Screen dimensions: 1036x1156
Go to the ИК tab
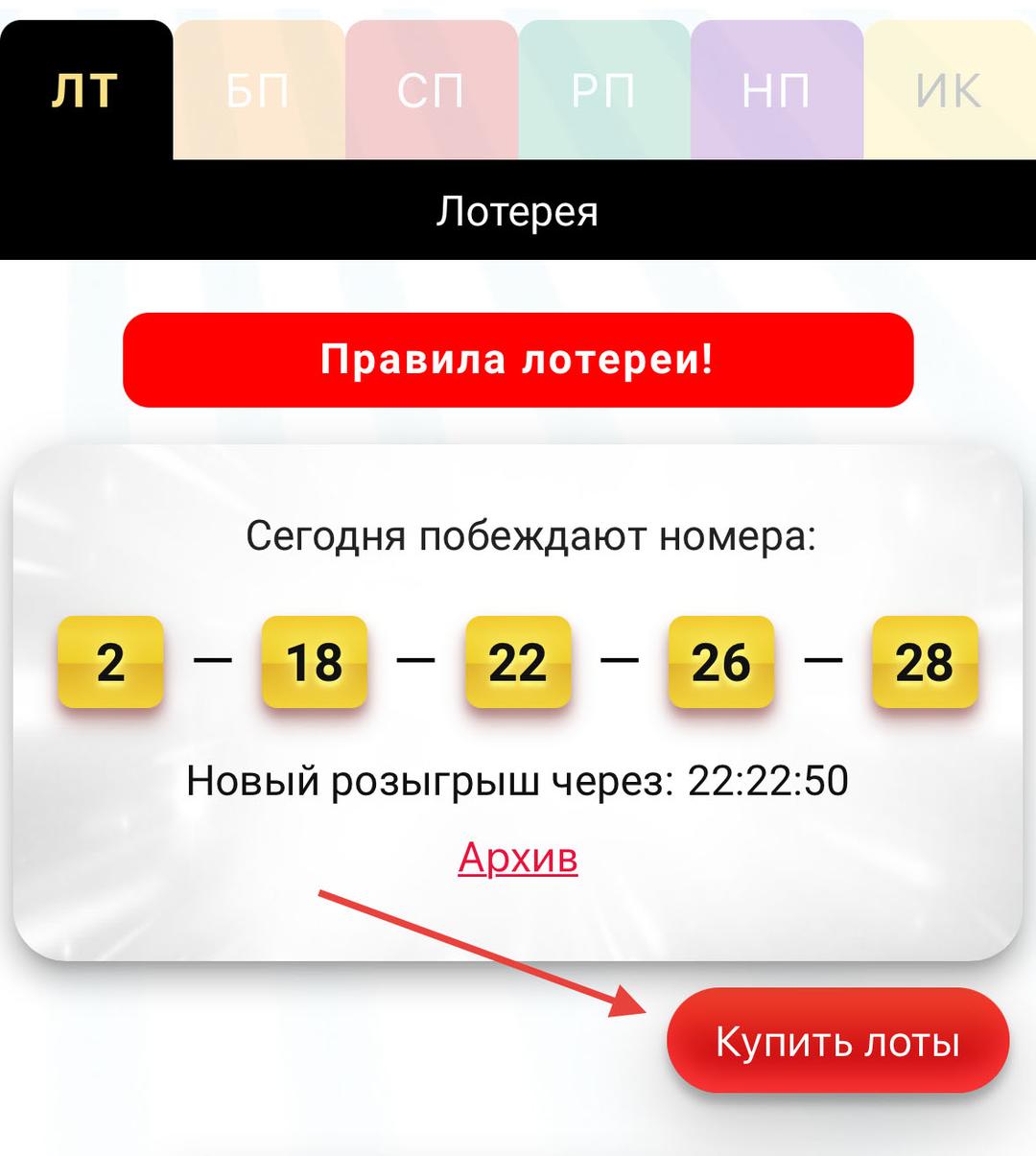coord(949,91)
